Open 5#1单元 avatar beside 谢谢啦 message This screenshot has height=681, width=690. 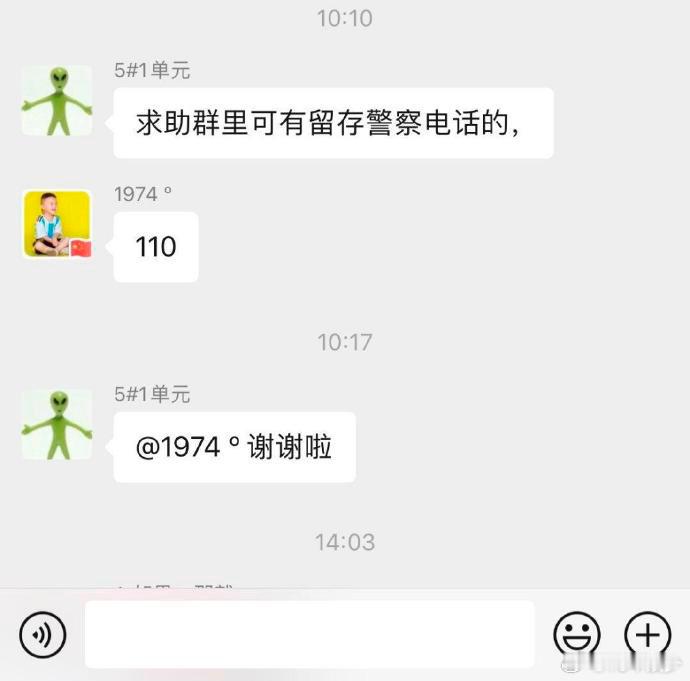point(57,424)
